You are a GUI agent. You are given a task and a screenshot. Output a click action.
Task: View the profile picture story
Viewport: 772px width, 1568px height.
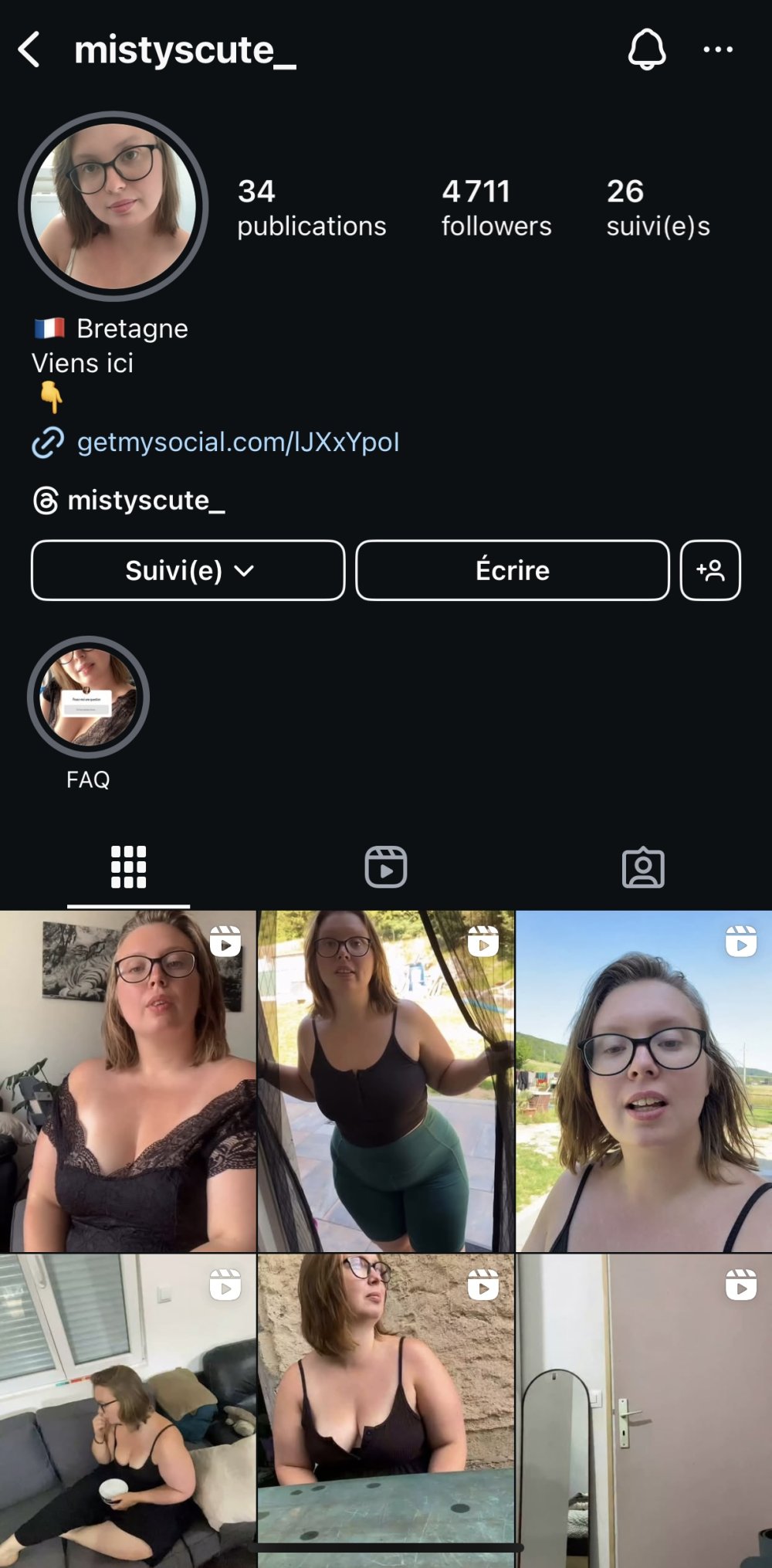point(113,206)
